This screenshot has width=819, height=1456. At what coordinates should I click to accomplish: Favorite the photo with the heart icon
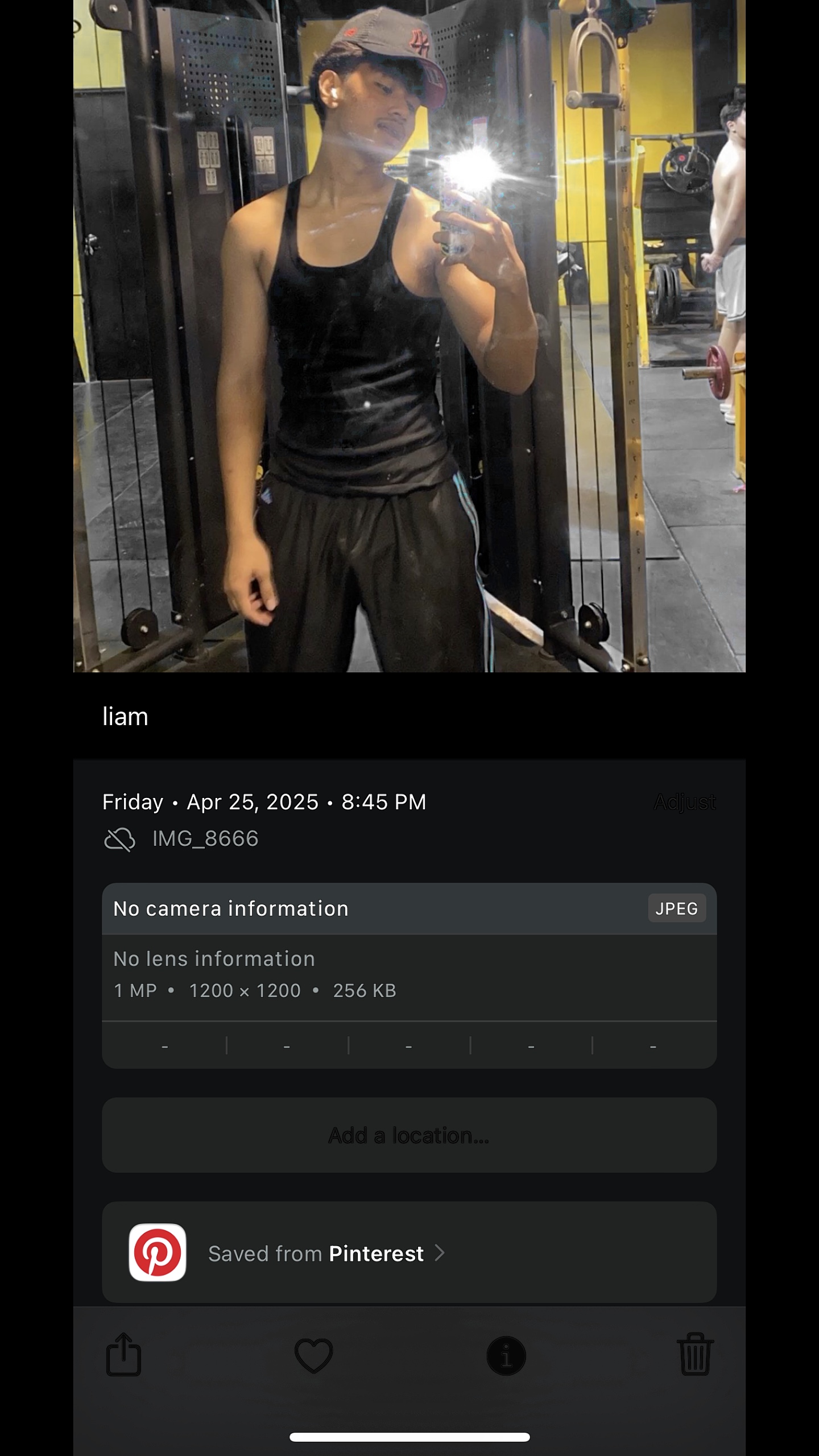pos(313,1356)
